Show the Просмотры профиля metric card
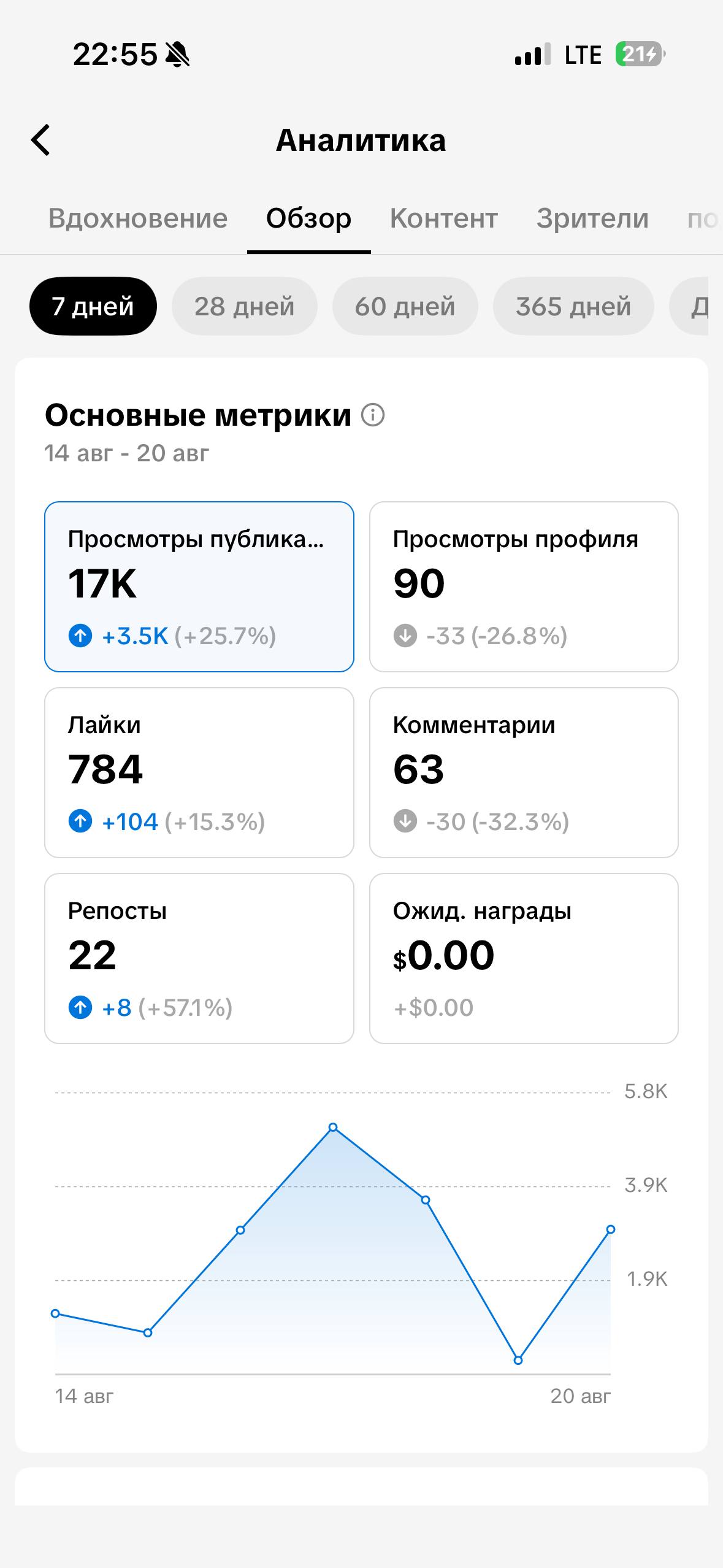 point(524,587)
